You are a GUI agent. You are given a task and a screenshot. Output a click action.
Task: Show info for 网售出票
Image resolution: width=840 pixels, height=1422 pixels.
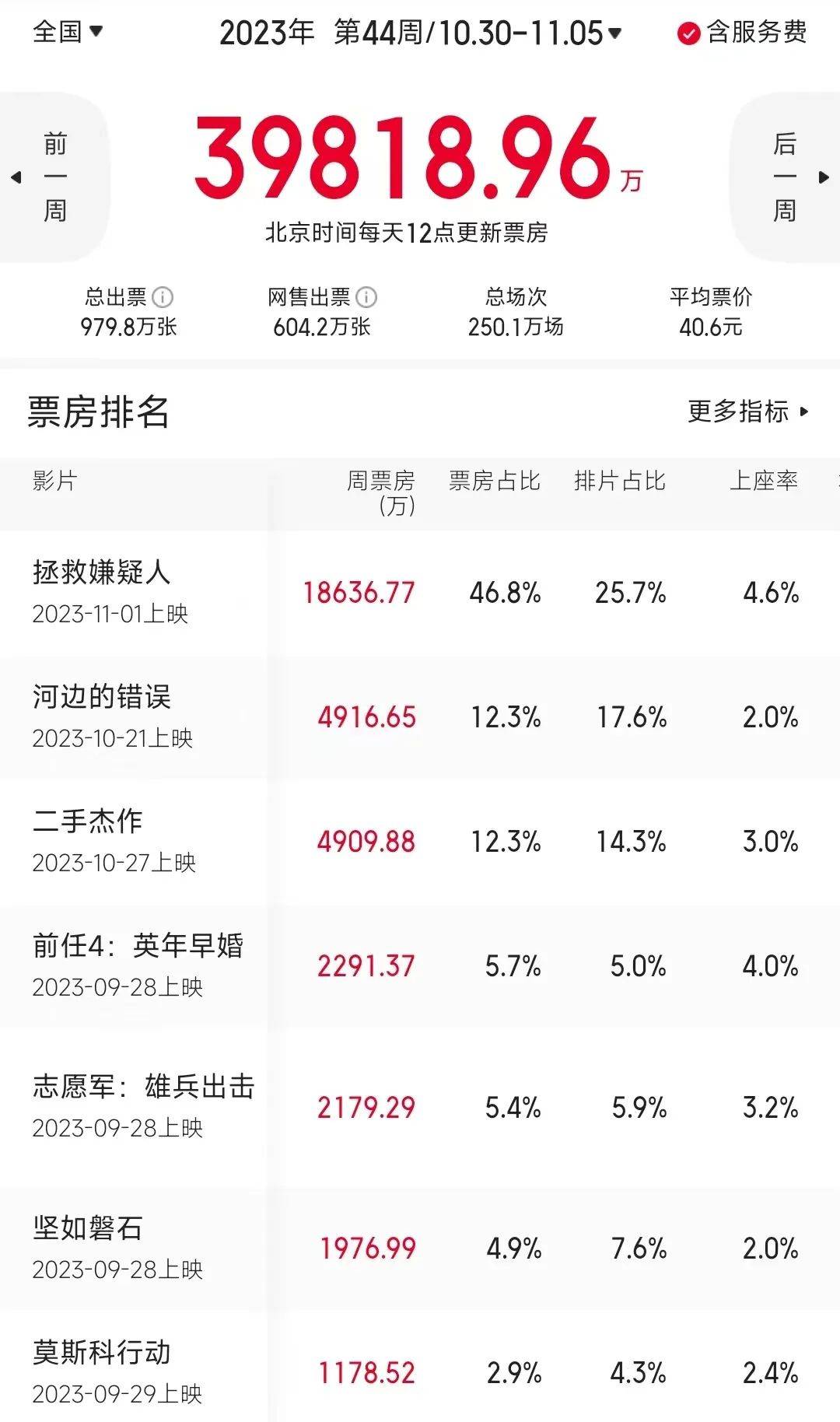pyautogui.click(x=366, y=297)
